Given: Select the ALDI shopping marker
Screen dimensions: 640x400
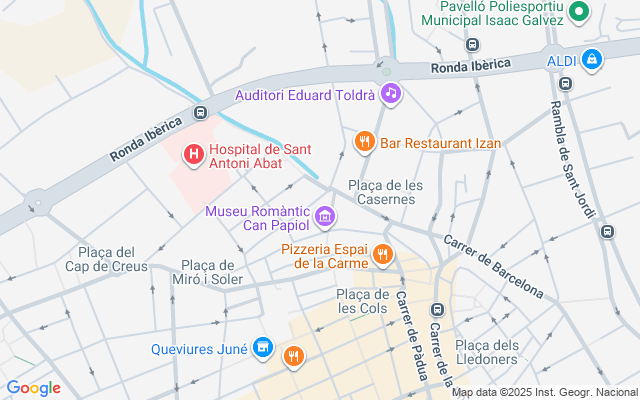Looking at the screenshot, I should 593,60.
